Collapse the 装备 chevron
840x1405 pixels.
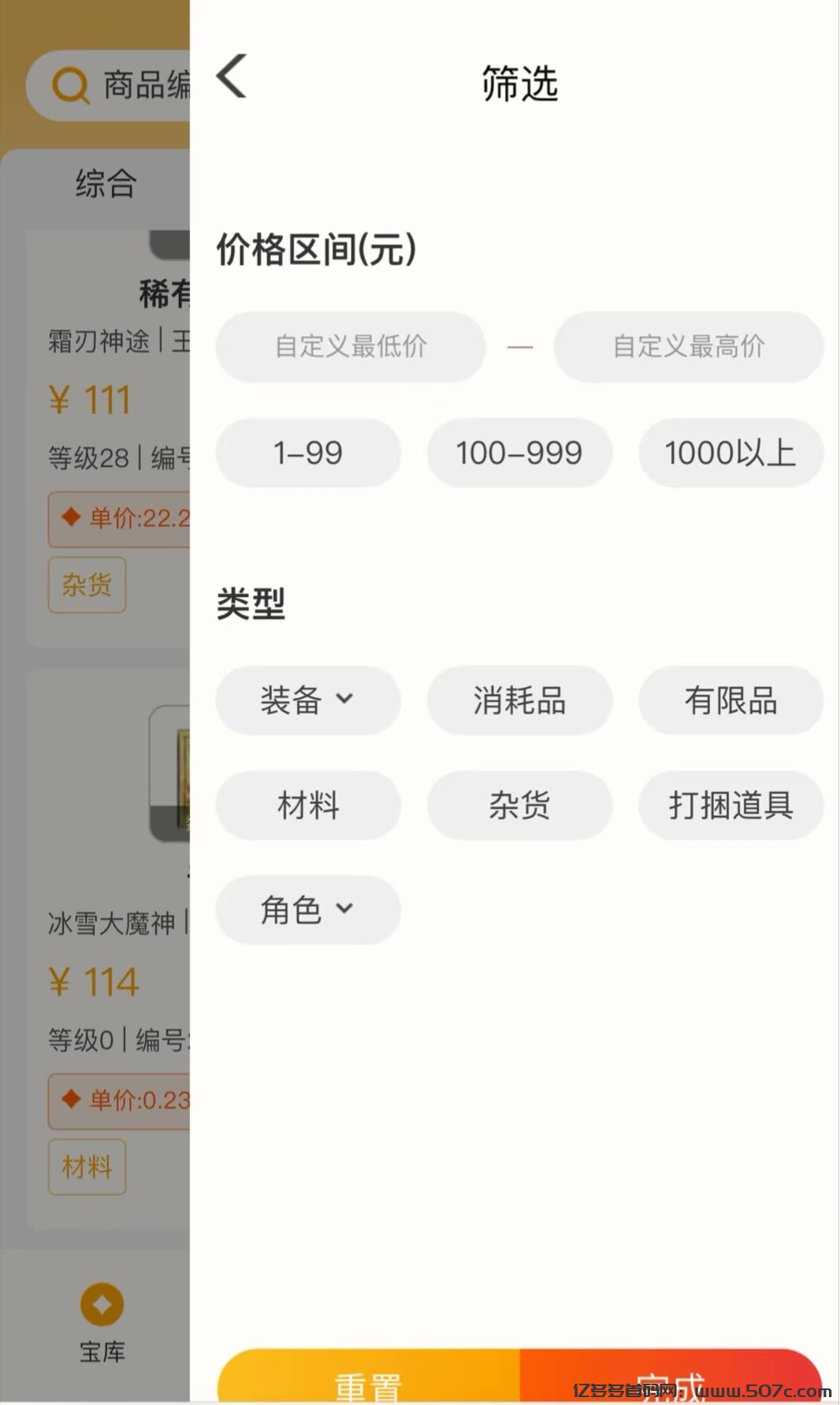(344, 700)
